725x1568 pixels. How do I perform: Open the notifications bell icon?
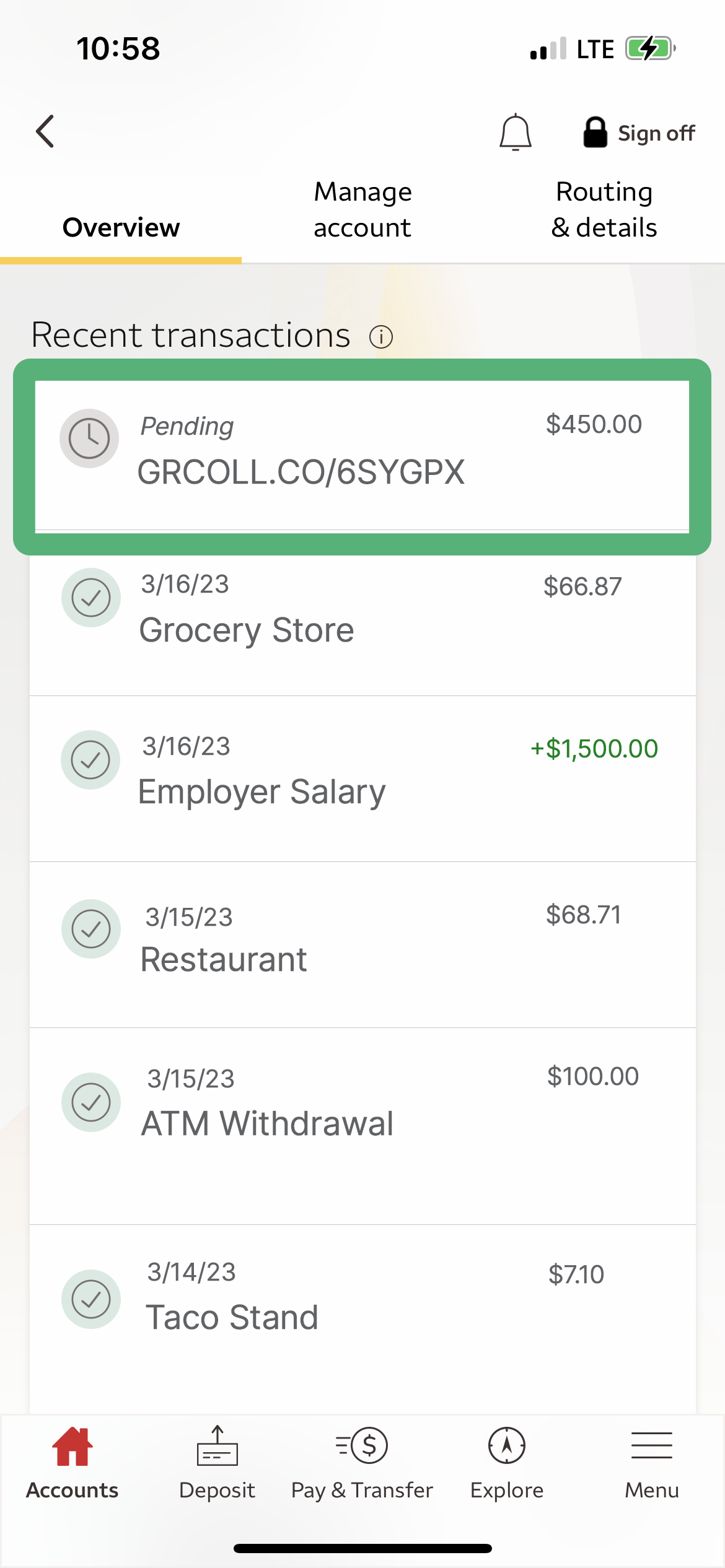(x=516, y=132)
